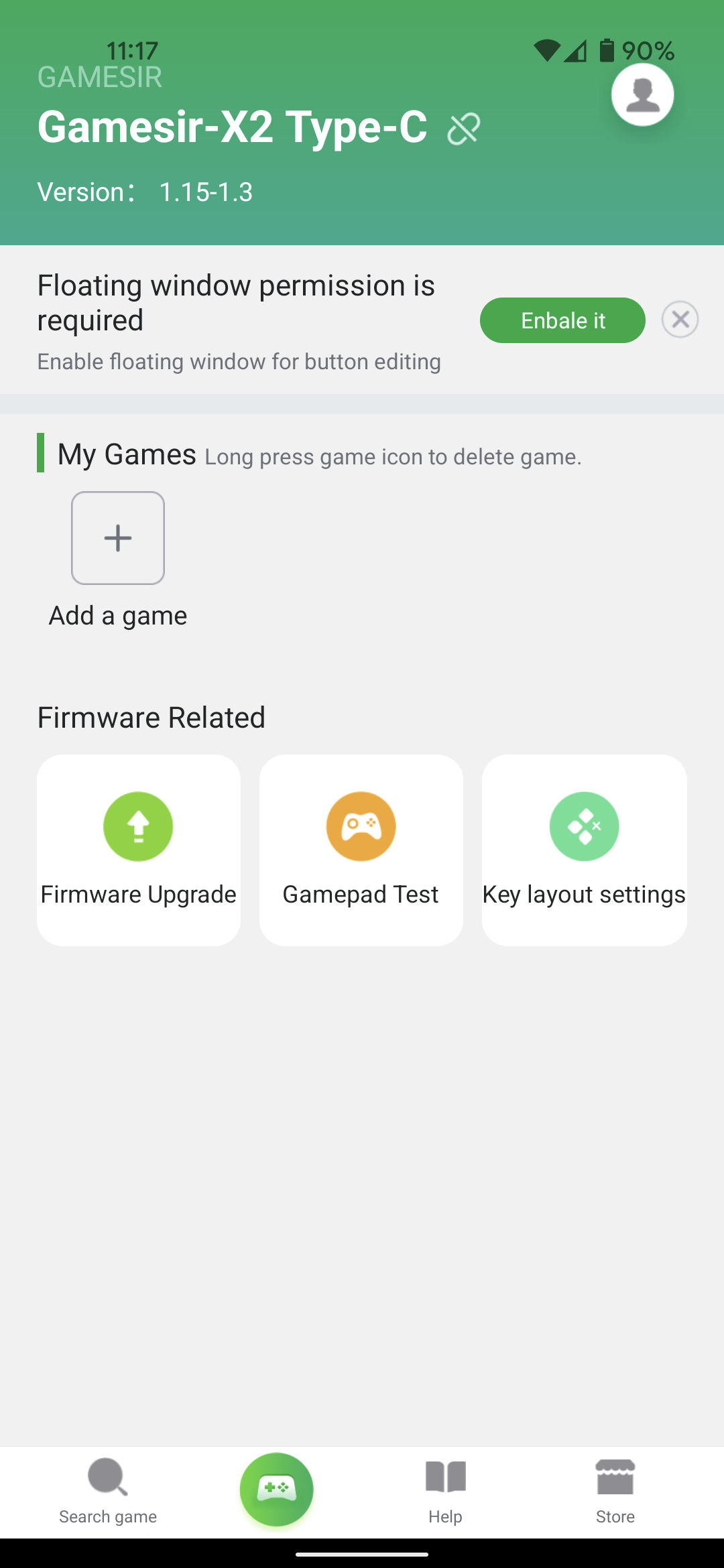Open Key layout settings
Image resolution: width=724 pixels, height=1568 pixels.
[584, 850]
